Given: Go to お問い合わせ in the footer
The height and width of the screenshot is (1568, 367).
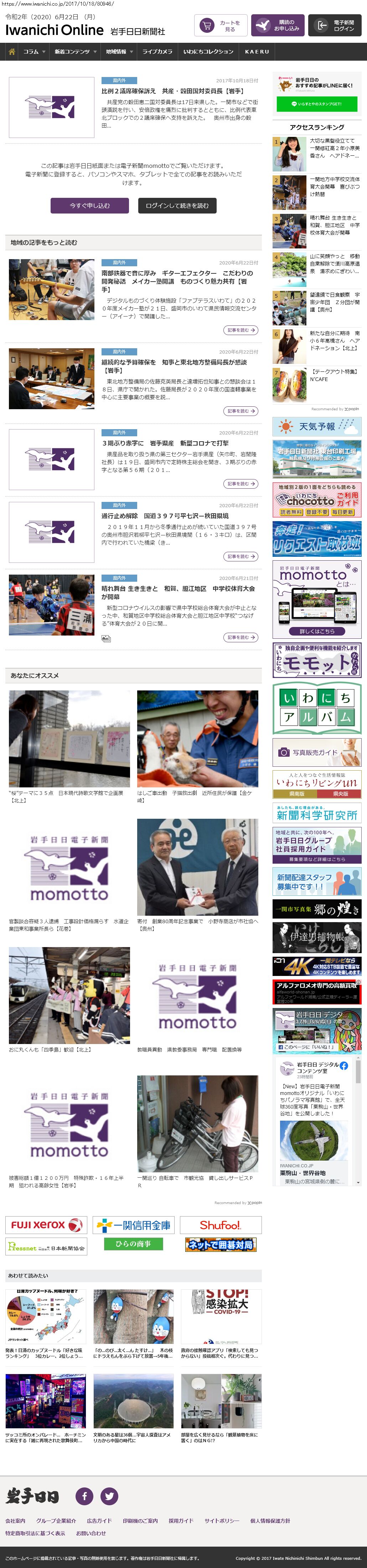Looking at the screenshot, I should 91,1533.
